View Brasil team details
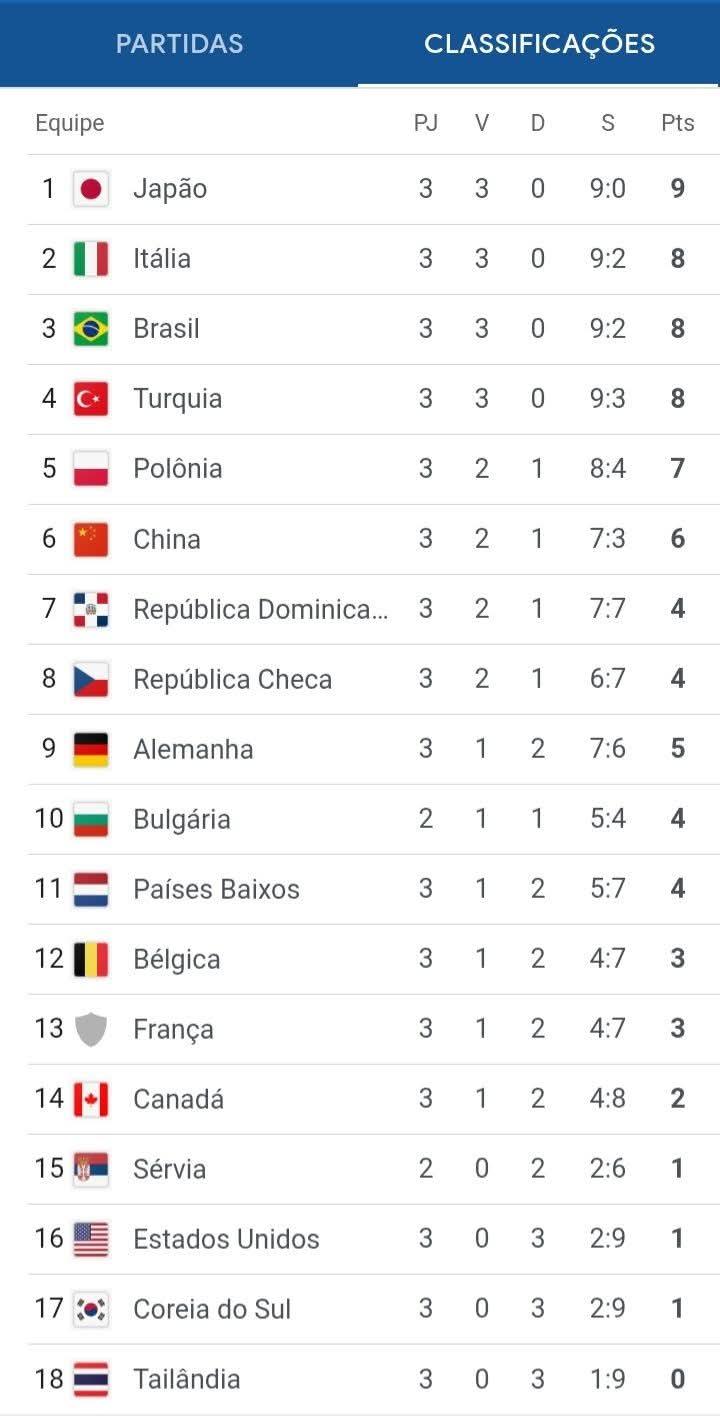The image size is (720, 1419). point(360,329)
